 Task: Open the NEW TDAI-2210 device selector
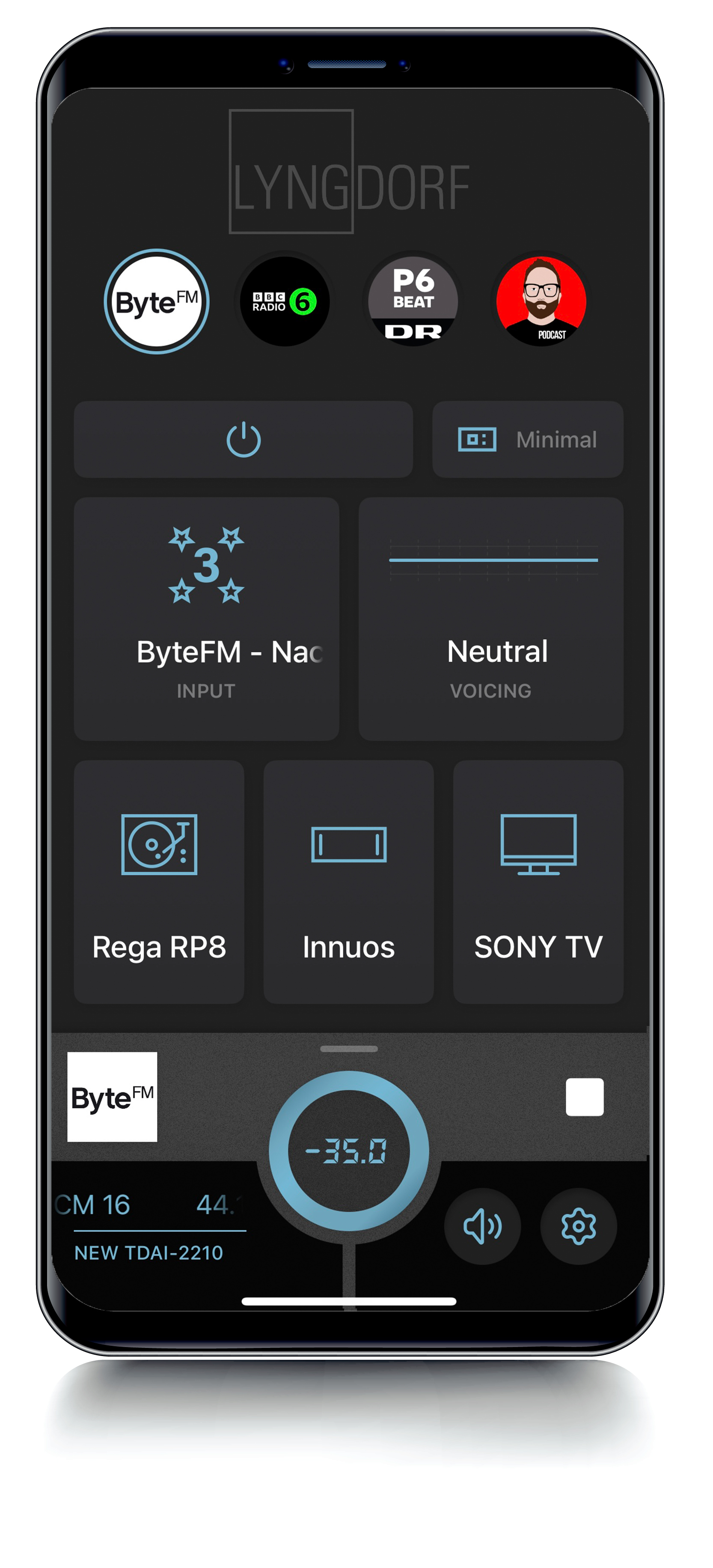[x=149, y=1253]
